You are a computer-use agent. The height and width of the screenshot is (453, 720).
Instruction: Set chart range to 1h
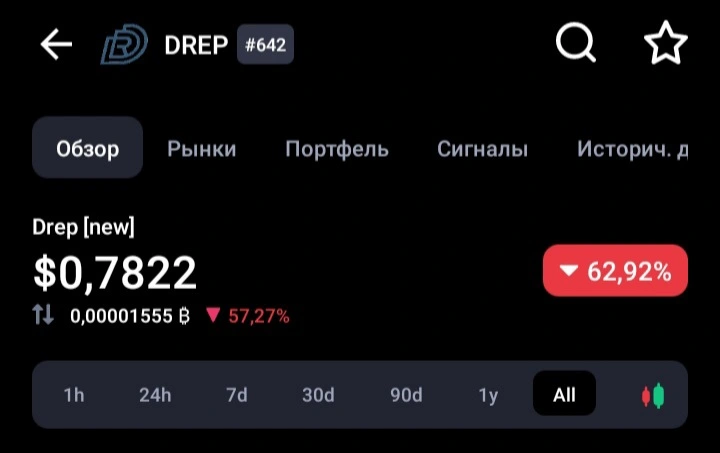(74, 395)
